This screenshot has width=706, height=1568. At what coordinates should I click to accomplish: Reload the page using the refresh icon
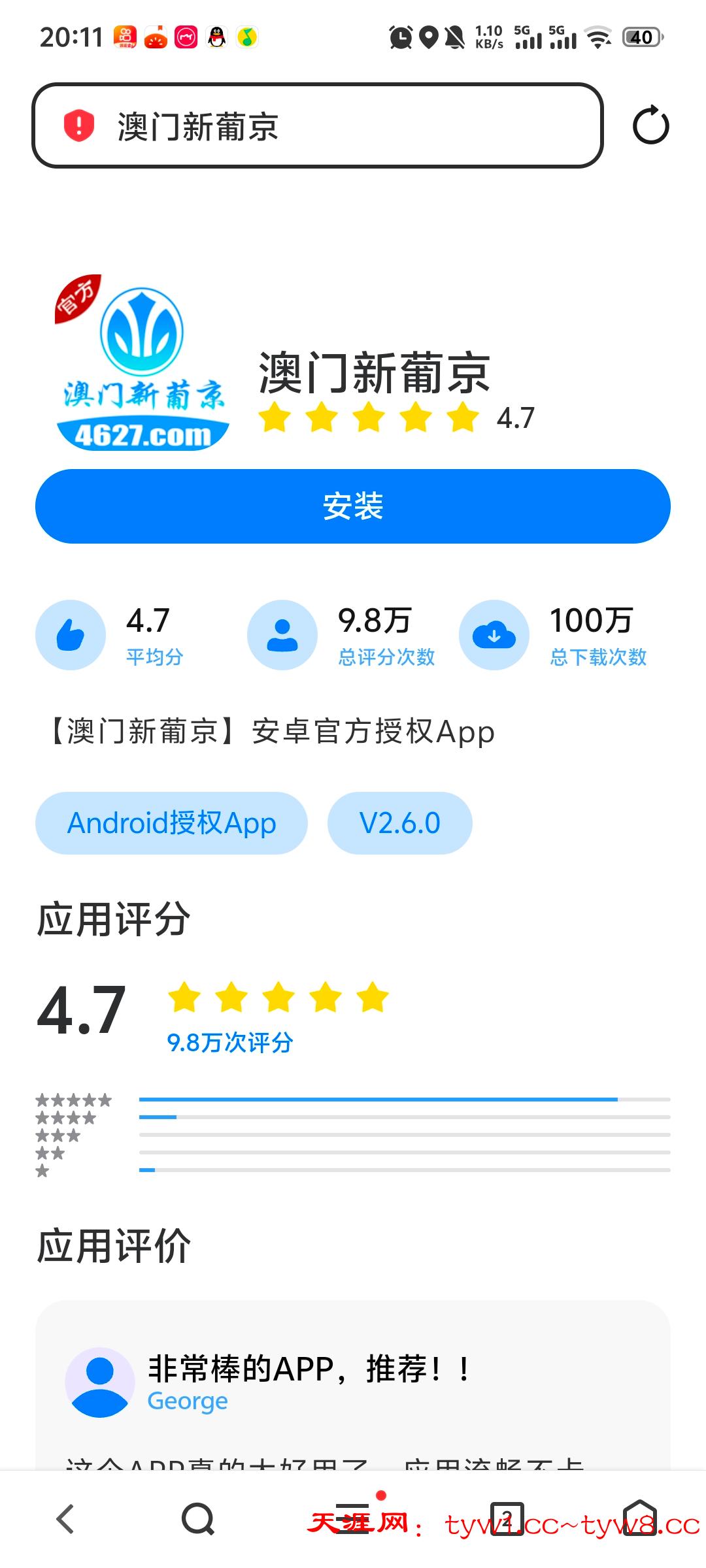tap(652, 125)
